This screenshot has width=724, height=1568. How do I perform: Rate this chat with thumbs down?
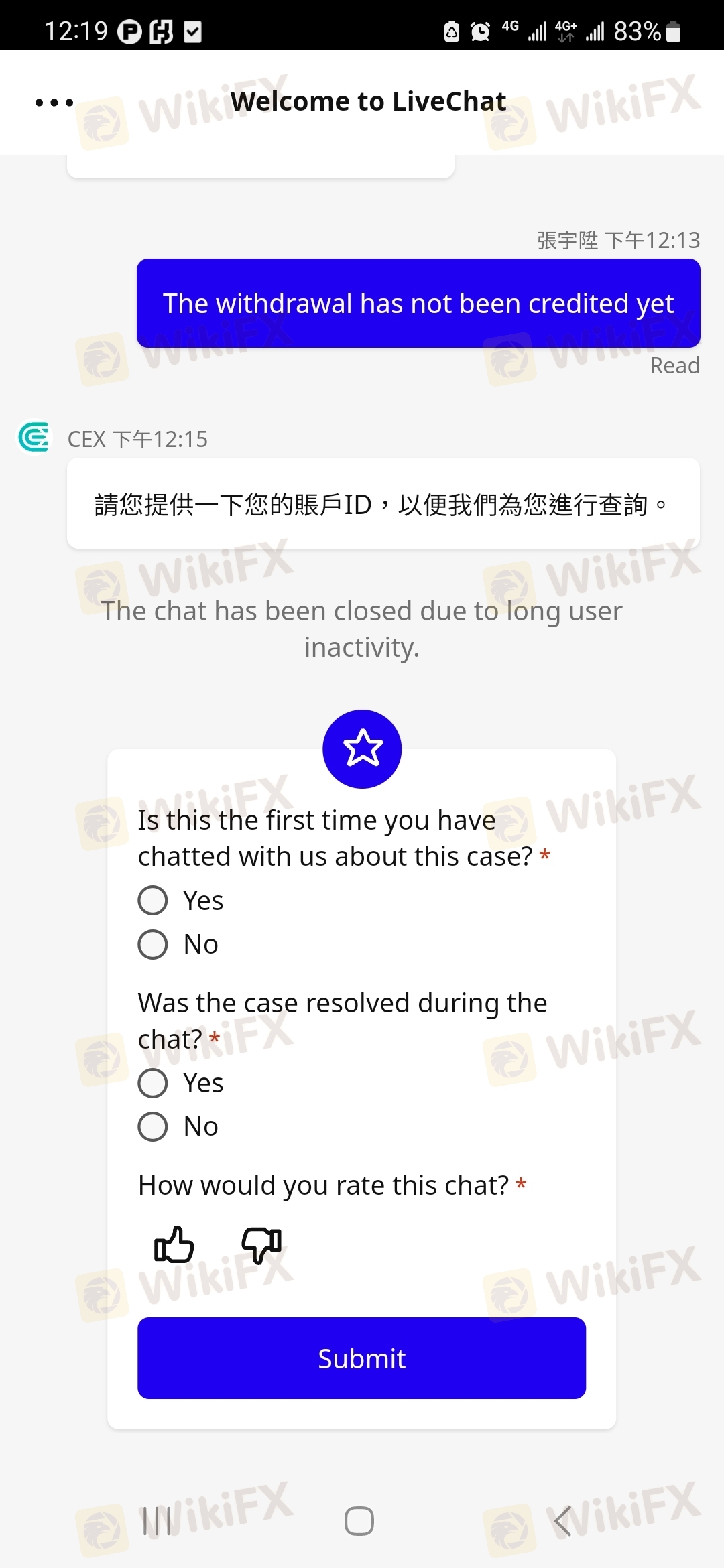coord(261,1245)
